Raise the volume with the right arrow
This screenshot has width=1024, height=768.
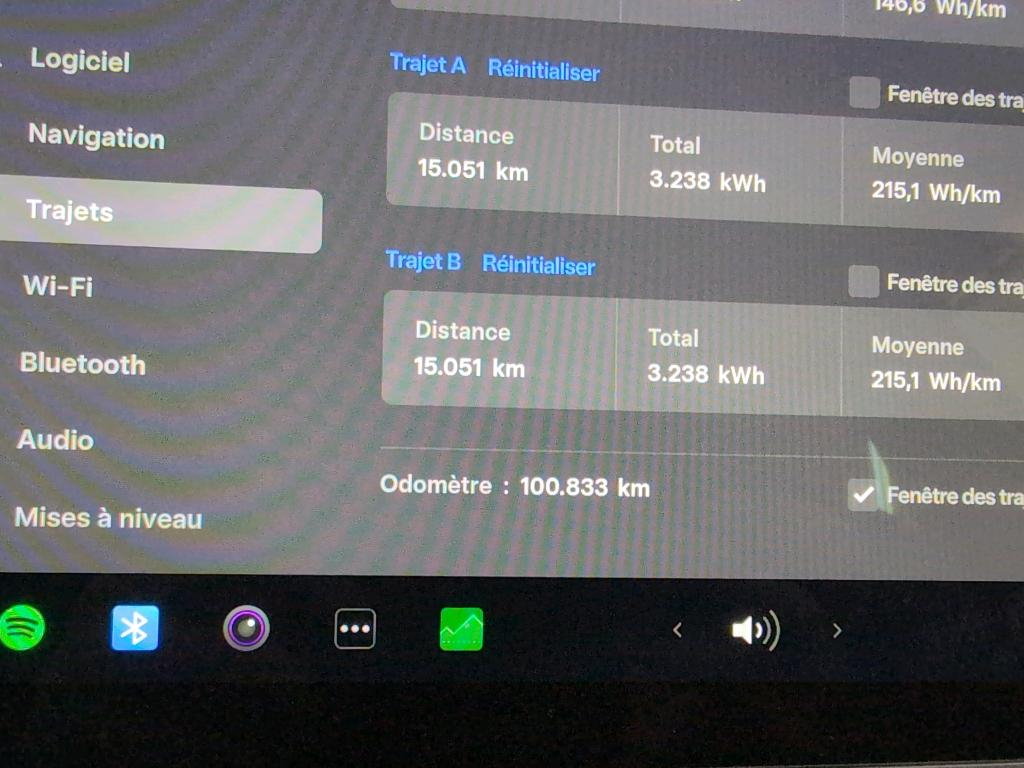tap(837, 630)
